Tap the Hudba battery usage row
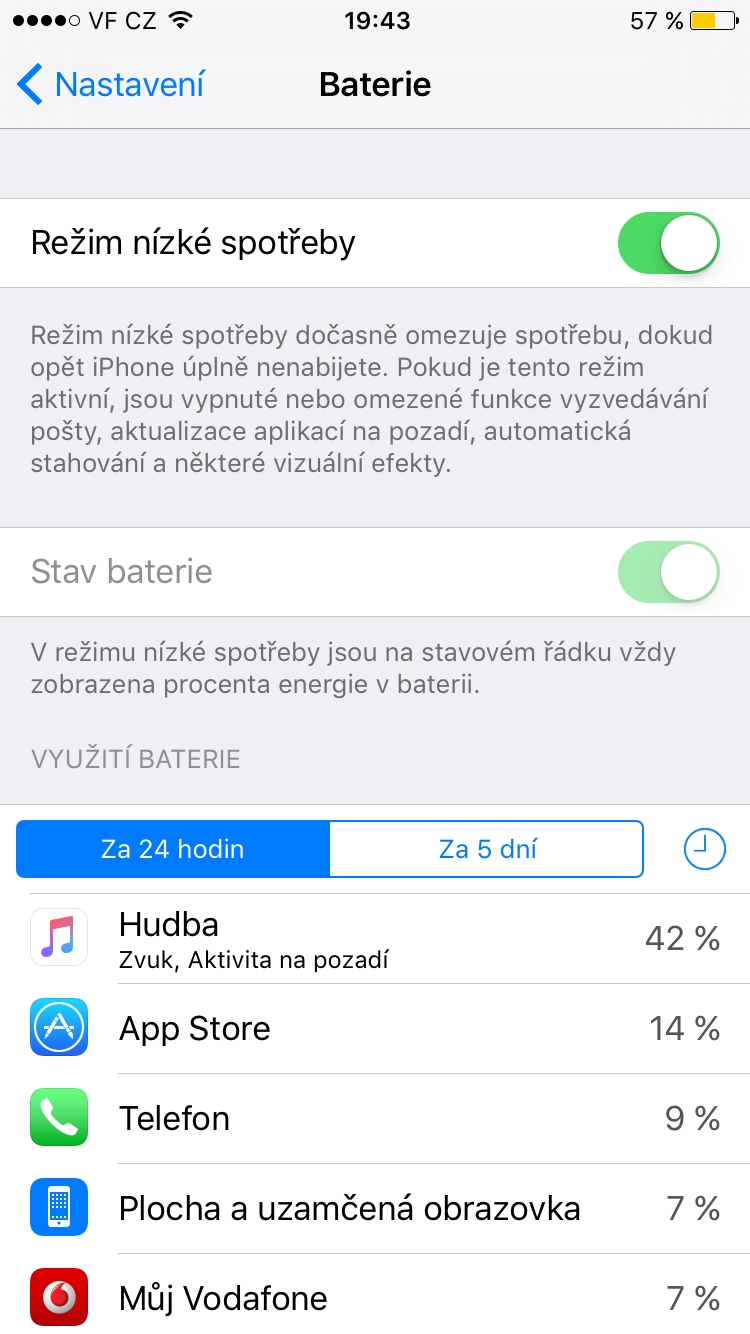 click(375, 938)
